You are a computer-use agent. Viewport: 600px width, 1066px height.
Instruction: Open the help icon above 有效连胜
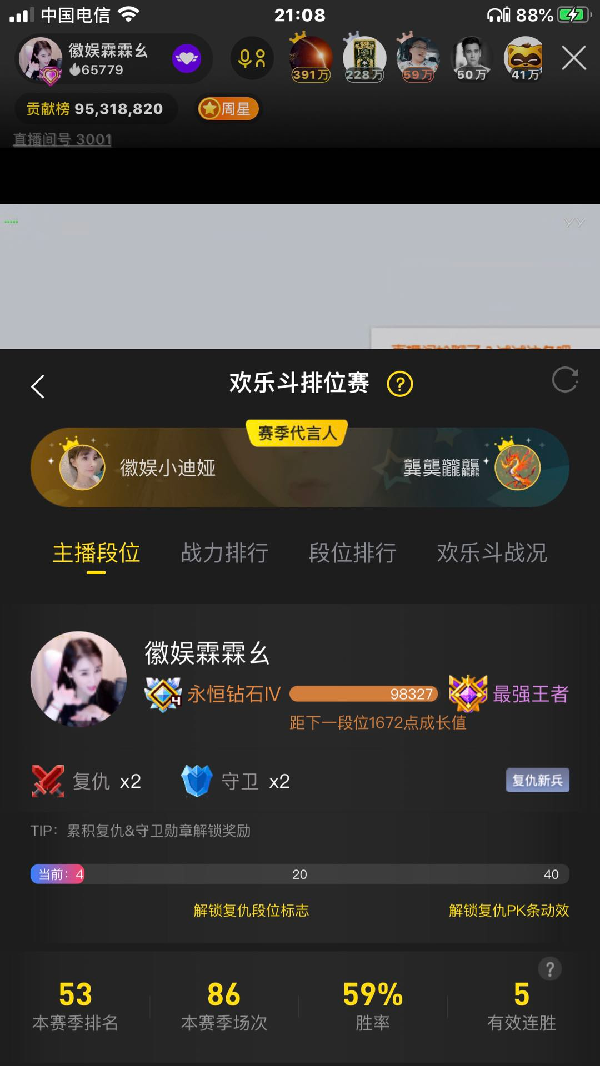(x=549, y=968)
